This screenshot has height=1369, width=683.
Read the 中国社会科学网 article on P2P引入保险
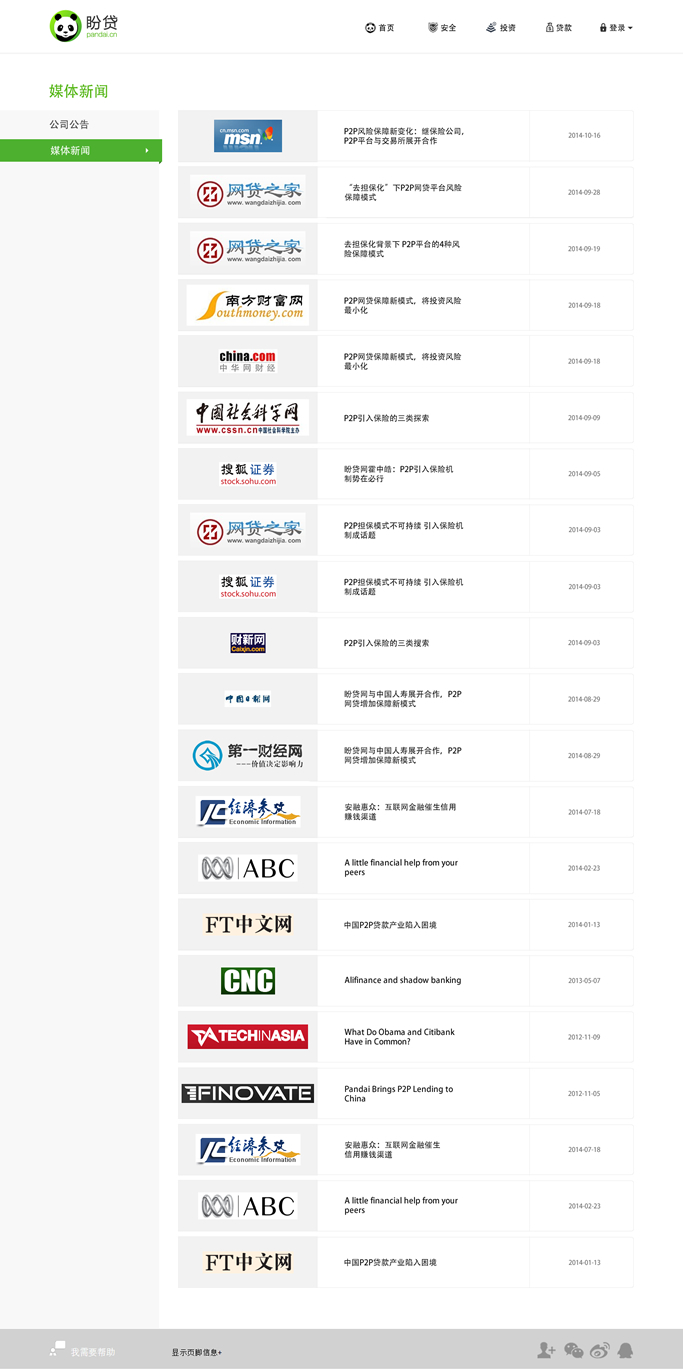pos(386,418)
